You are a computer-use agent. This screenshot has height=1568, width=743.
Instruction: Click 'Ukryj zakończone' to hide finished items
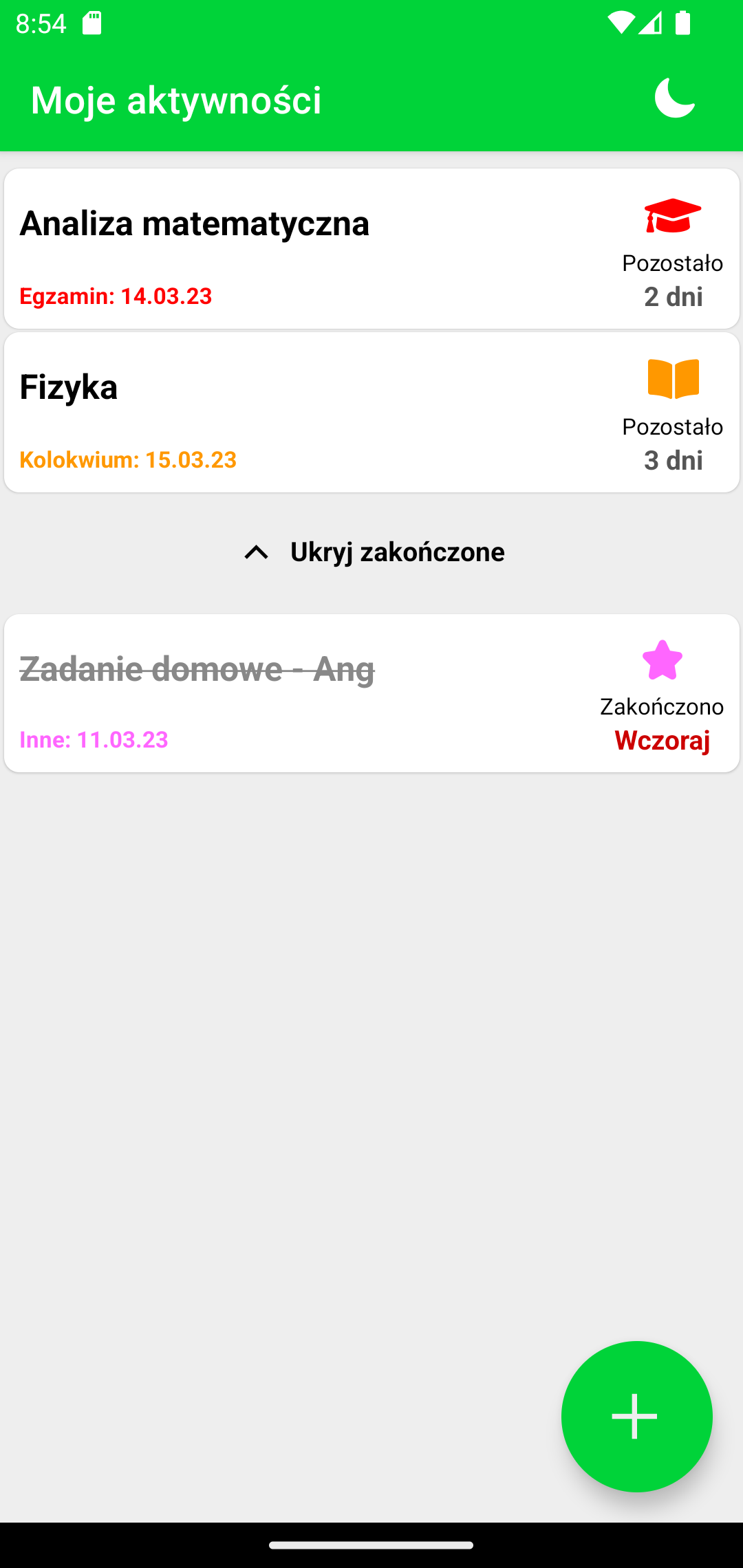397,552
